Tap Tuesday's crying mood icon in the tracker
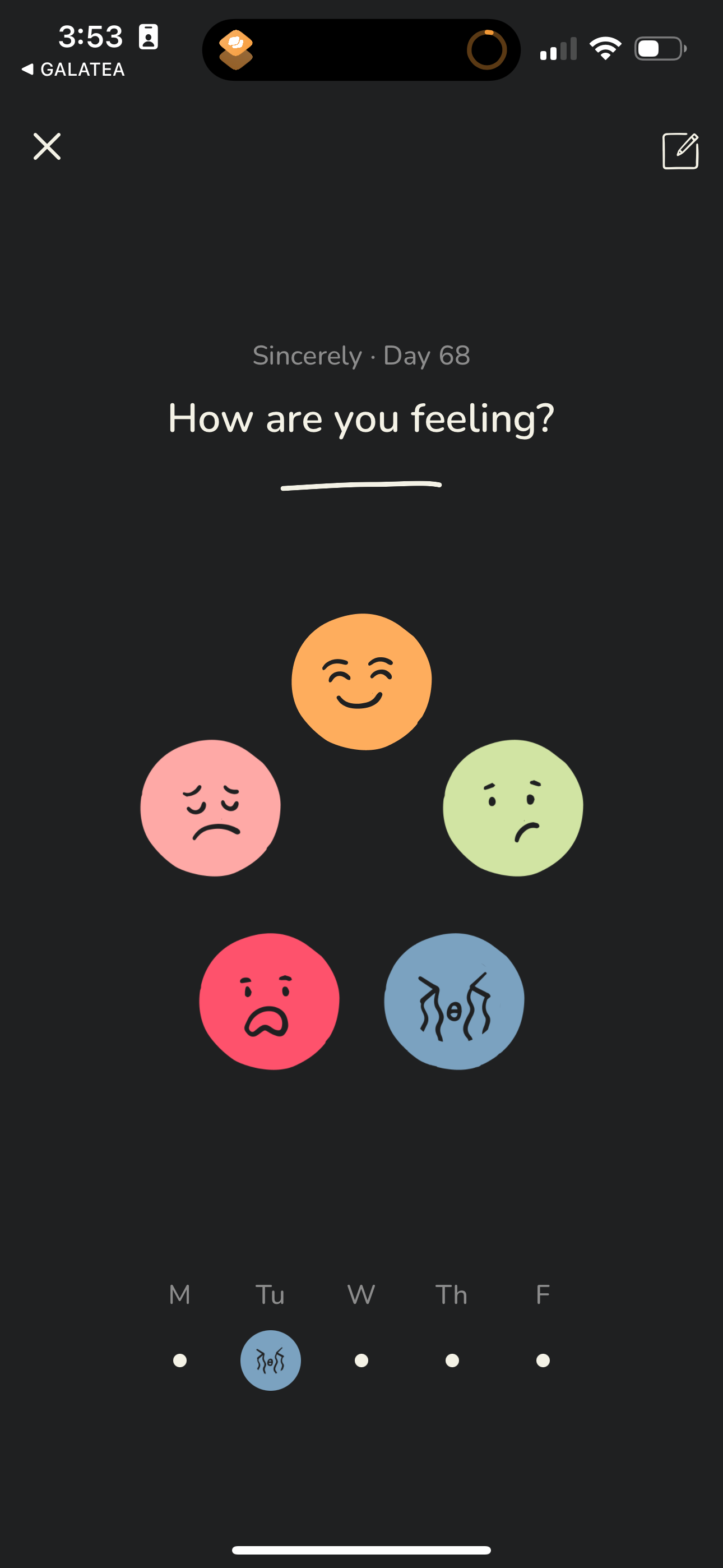Image resolution: width=723 pixels, height=1568 pixels. point(270,1361)
